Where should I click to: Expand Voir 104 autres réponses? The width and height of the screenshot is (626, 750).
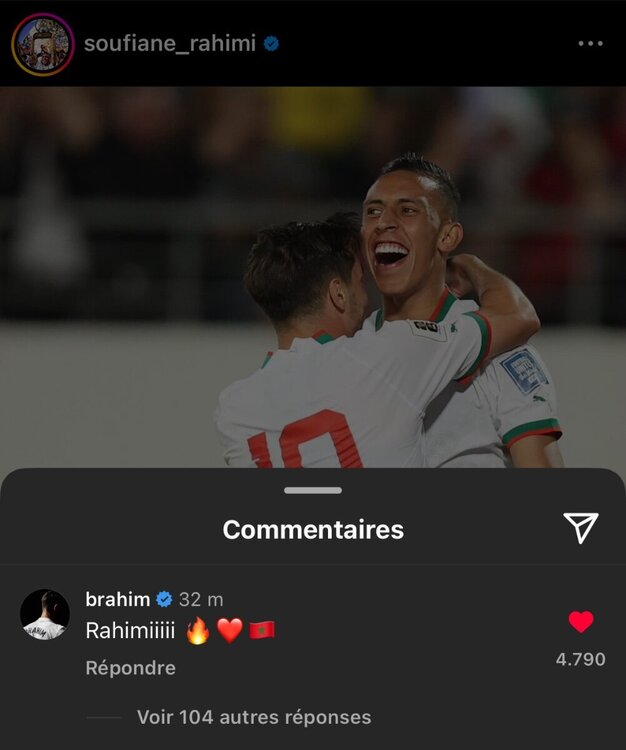pyautogui.click(x=254, y=717)
